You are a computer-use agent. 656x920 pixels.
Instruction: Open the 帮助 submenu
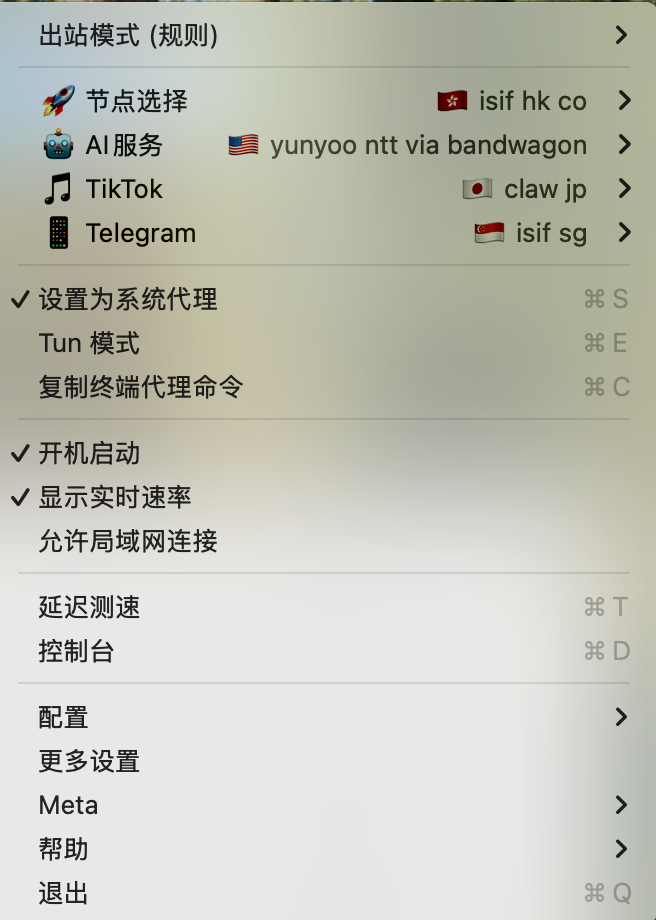pyautogui.click(x=64, y=849)
